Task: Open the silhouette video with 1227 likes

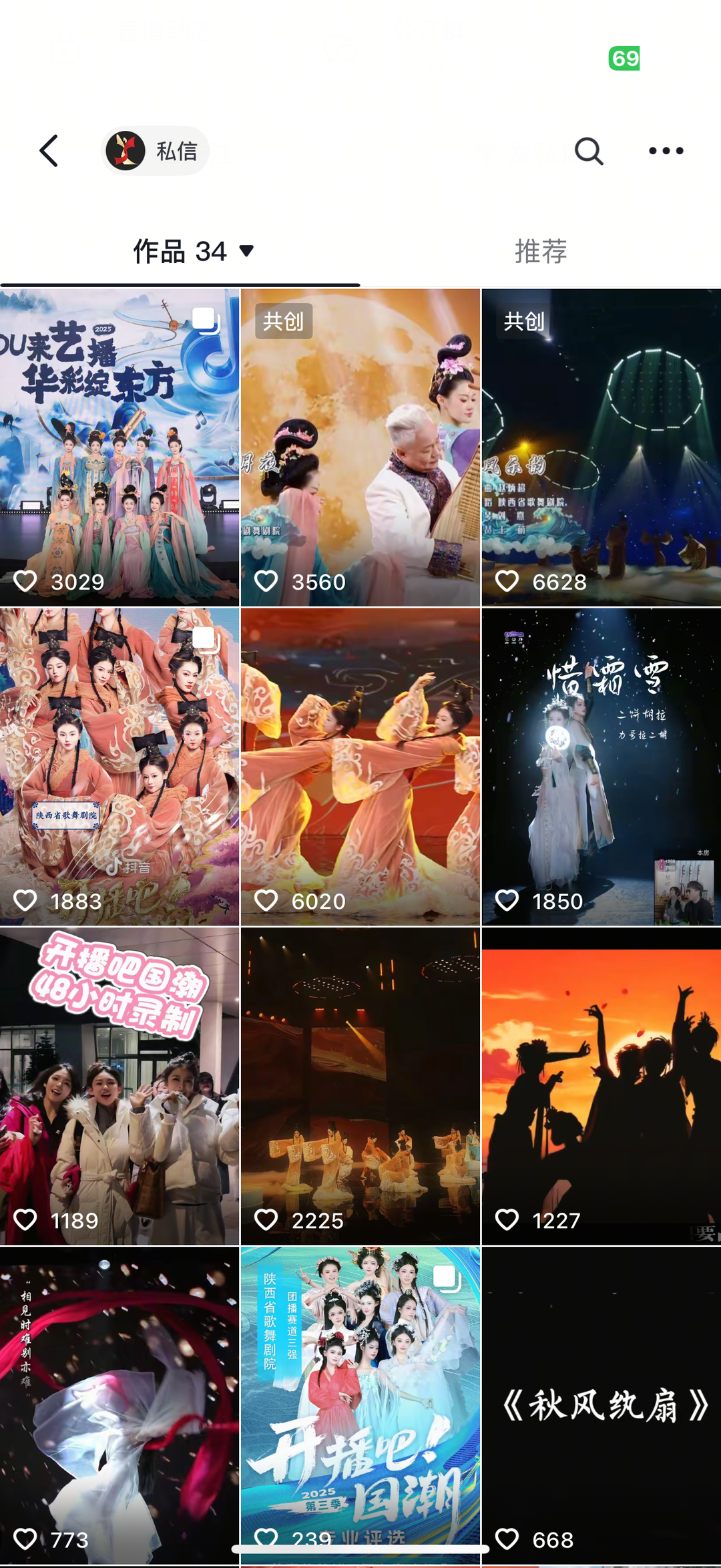Action: click(601, 1086)
